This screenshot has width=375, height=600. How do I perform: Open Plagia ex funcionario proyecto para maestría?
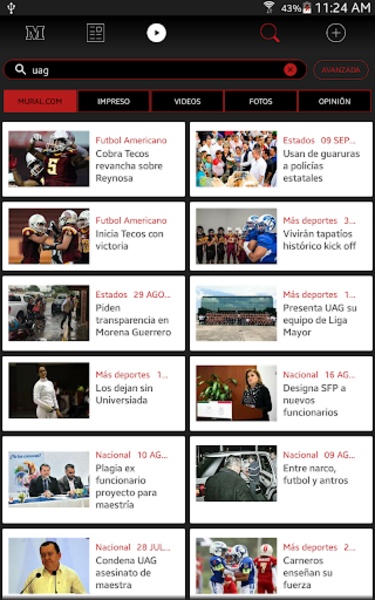pyautogui.click(x=94, y=480)
